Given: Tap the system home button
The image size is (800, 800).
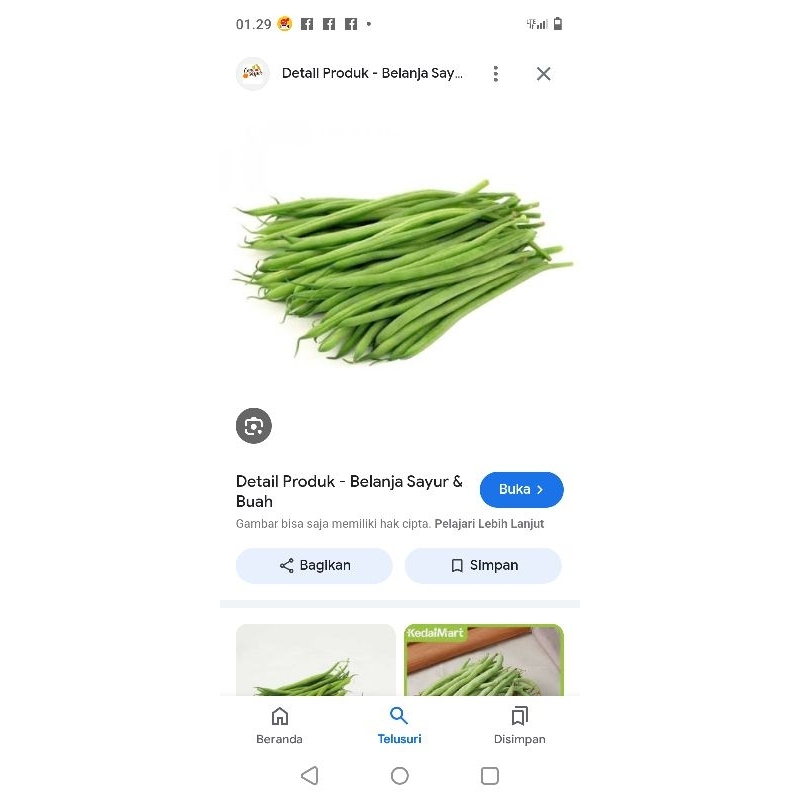Looking at the screenshot, I should [400, 776].
